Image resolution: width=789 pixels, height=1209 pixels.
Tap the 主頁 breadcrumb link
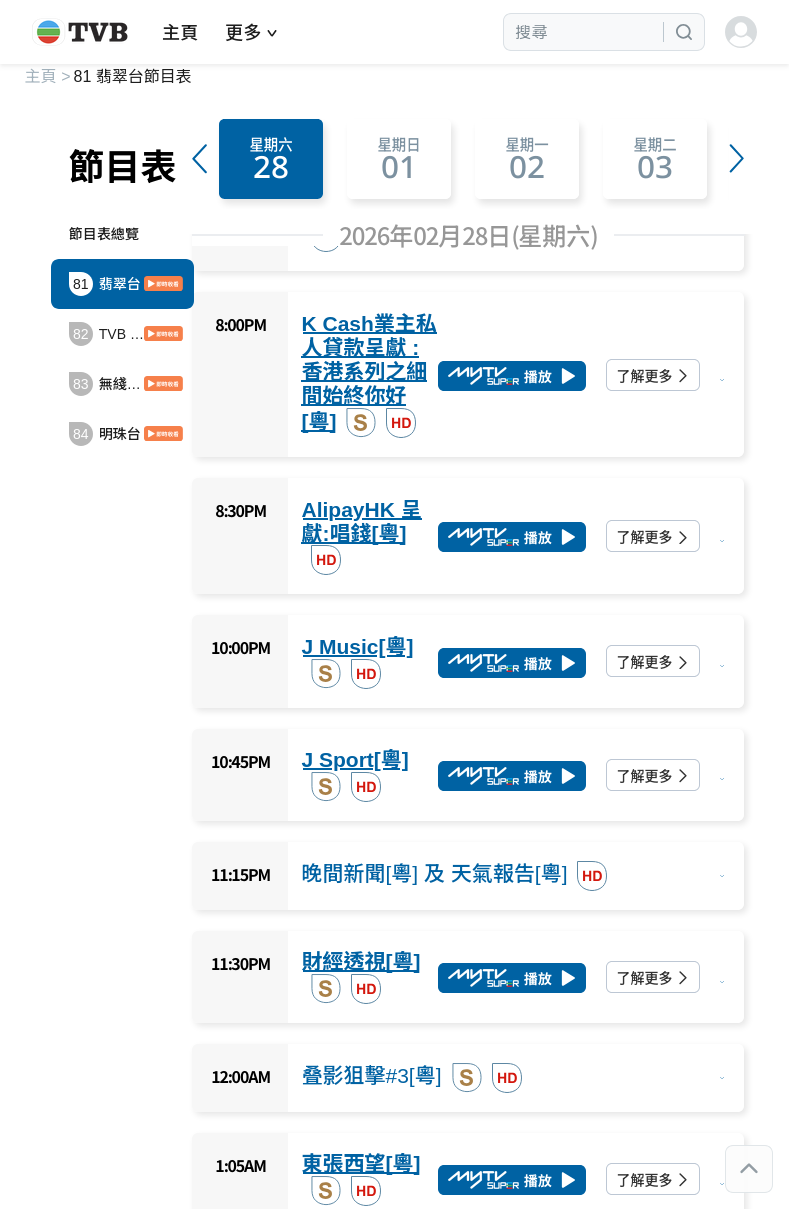[40, 76]
